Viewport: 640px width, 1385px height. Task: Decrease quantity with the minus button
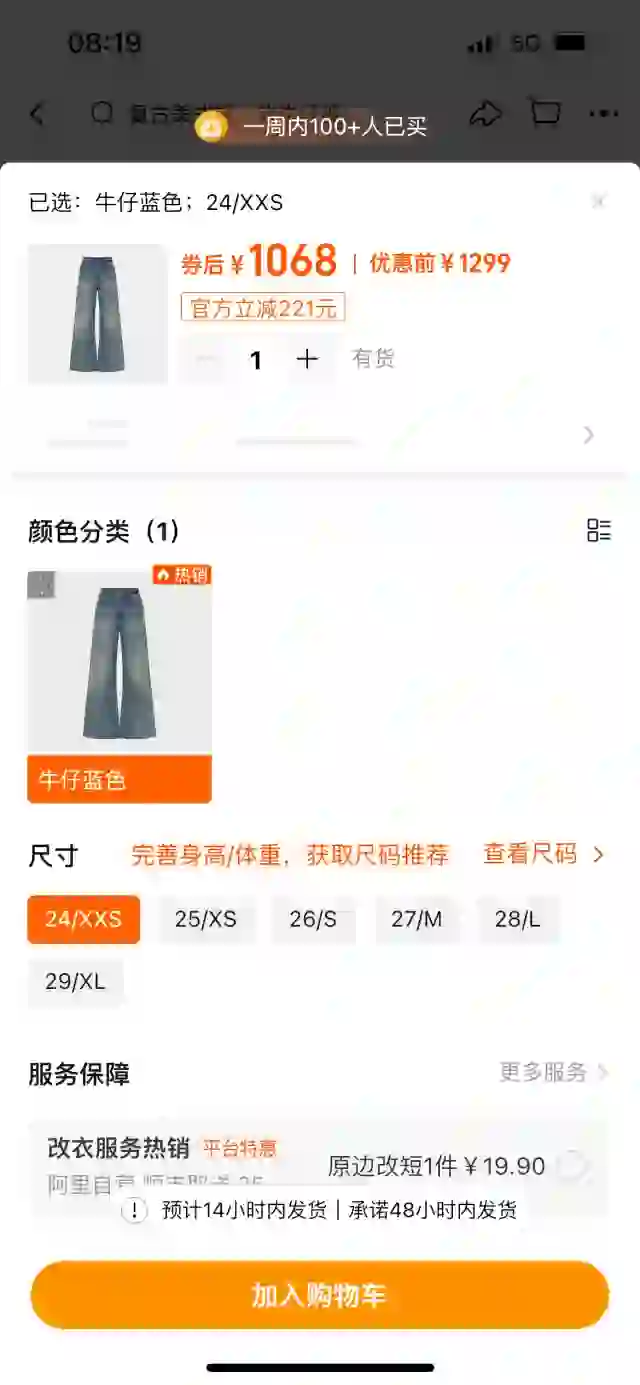(x=208, y=360)
